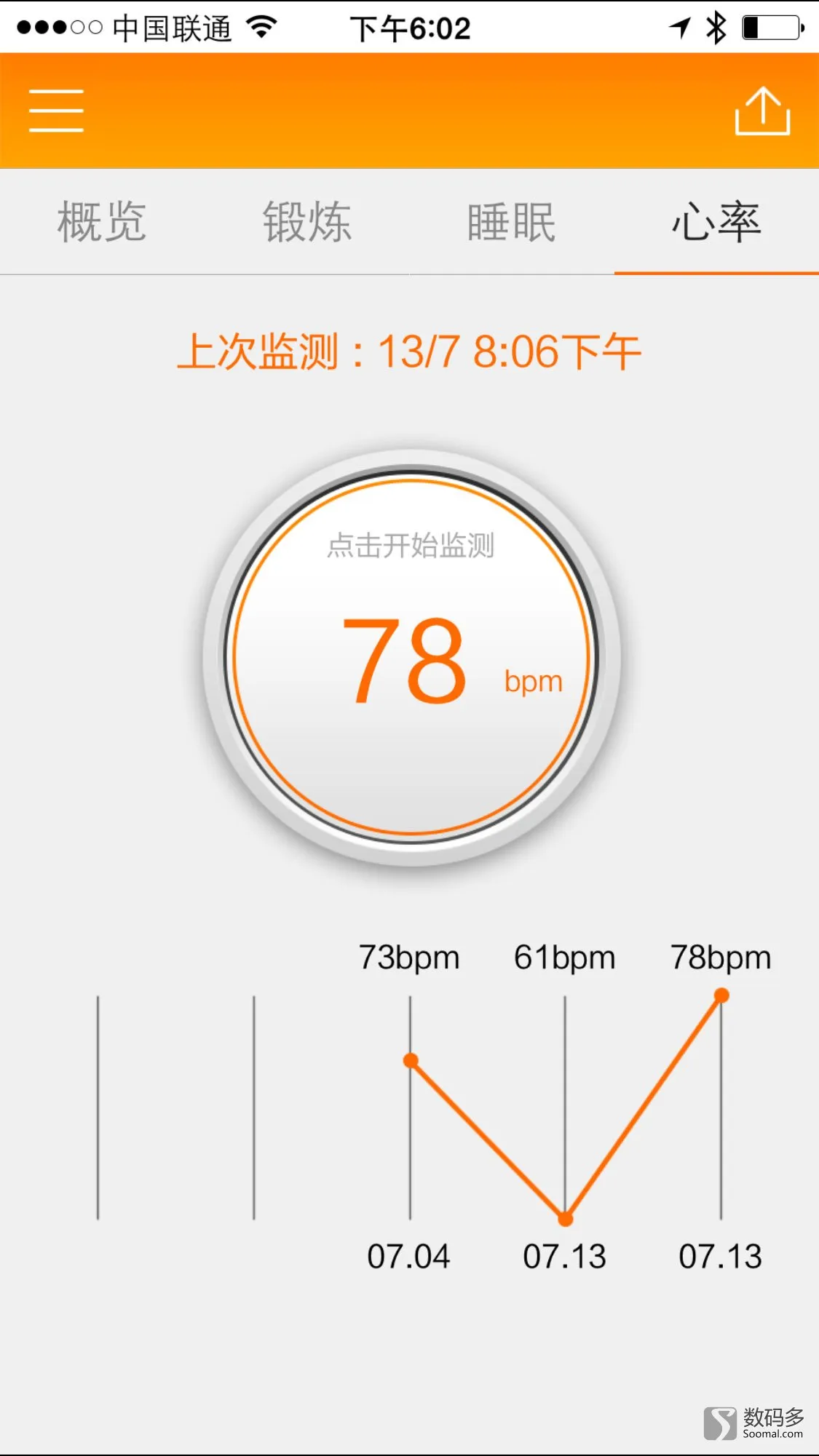Start heart rate monitoring in the circle
819x1456 pixels.
[411, 657]
